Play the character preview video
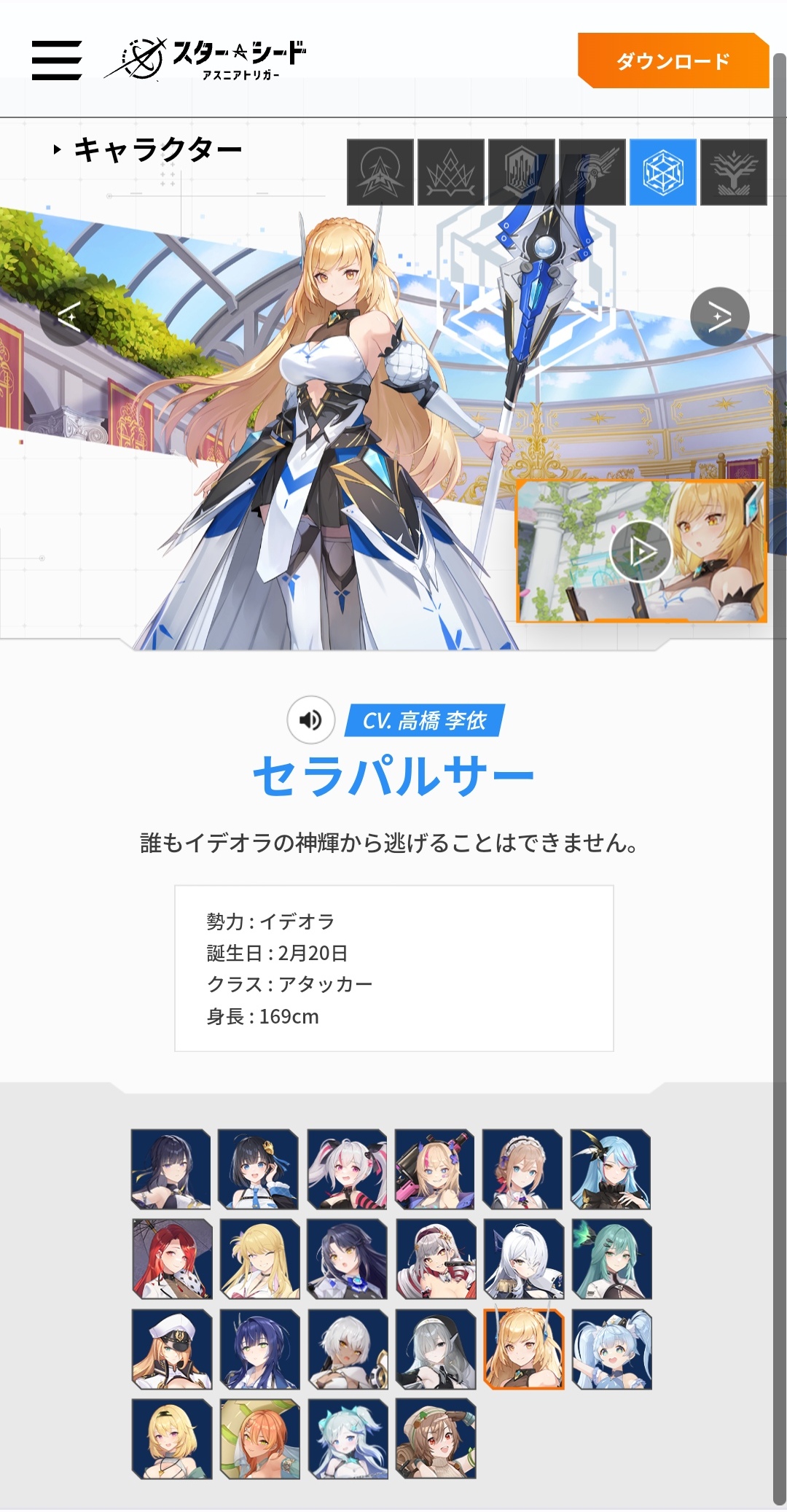 [641, 551]
